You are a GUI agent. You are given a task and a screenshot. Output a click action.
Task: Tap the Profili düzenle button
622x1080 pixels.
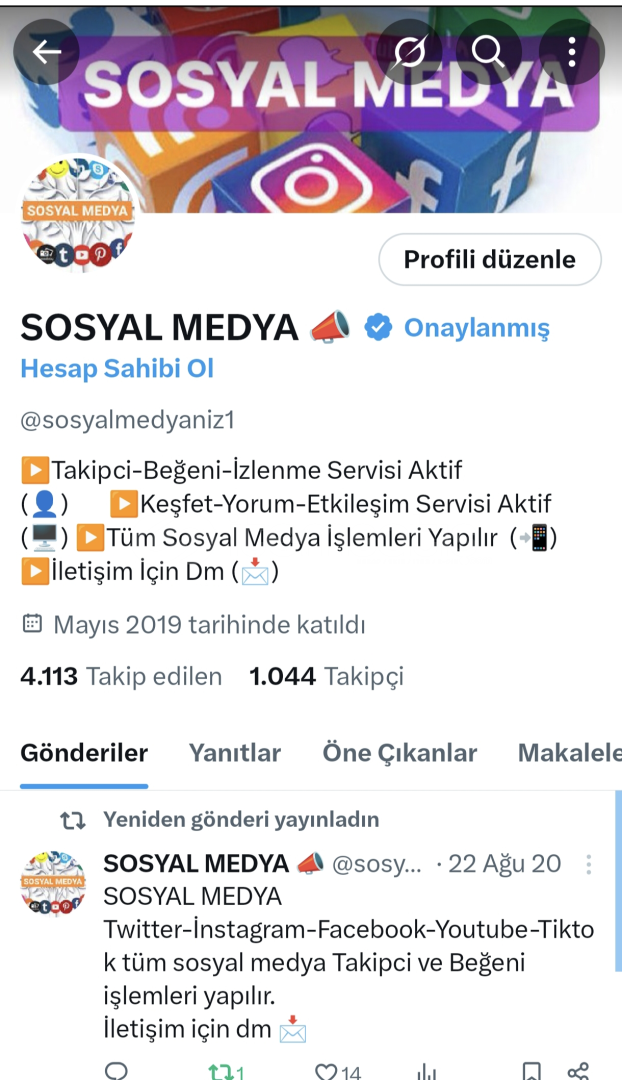489,260
